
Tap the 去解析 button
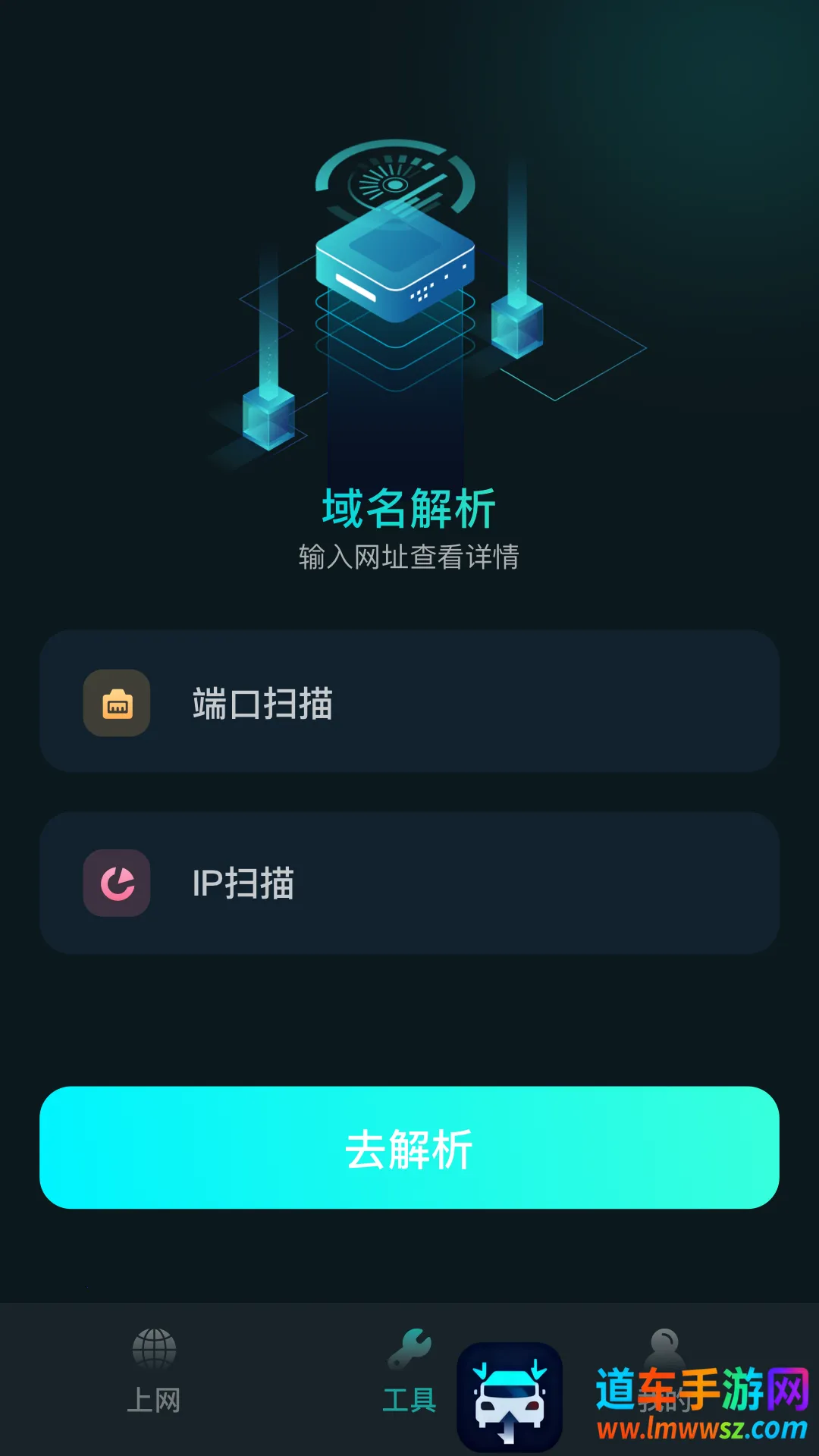[409, 1148]
